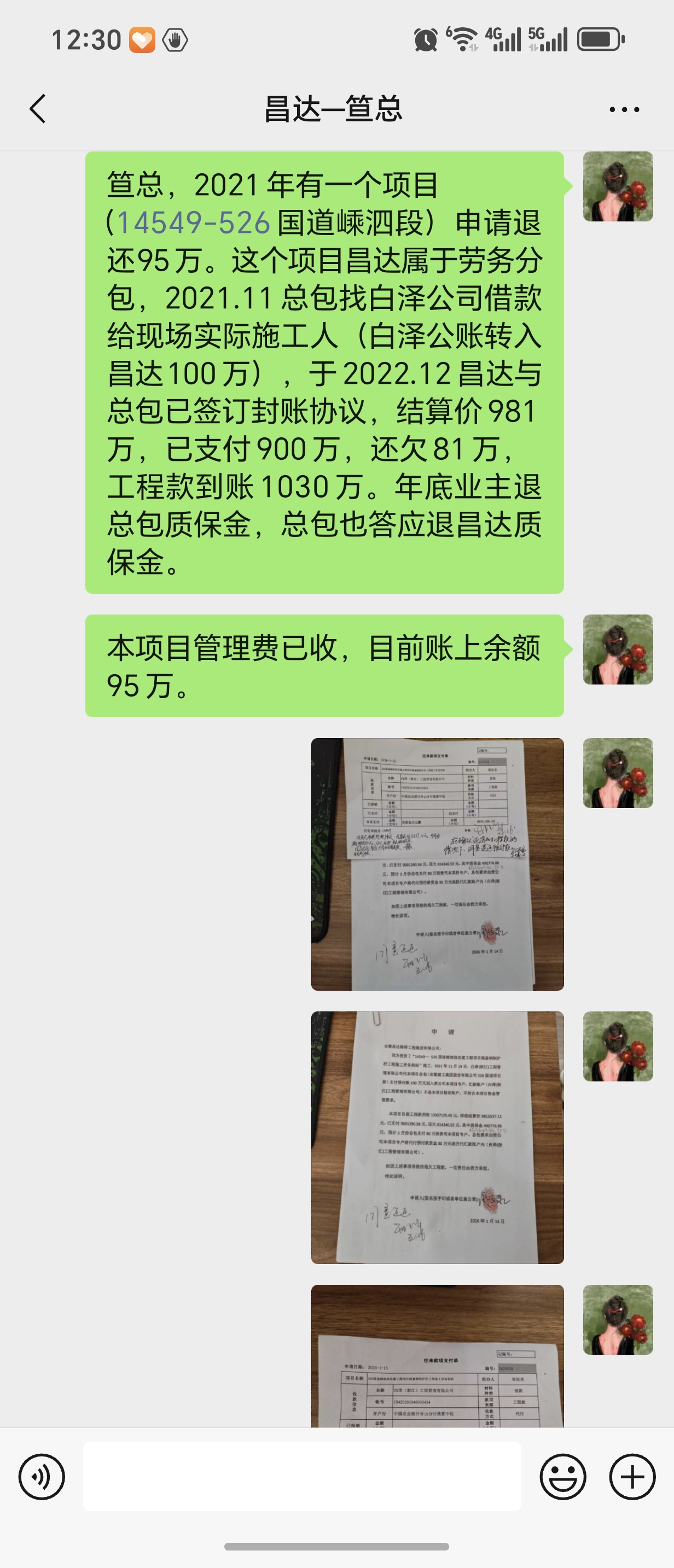
Task: Open the chat options three-dot menu
Action: pyautogui.click(x=624, y=109)
